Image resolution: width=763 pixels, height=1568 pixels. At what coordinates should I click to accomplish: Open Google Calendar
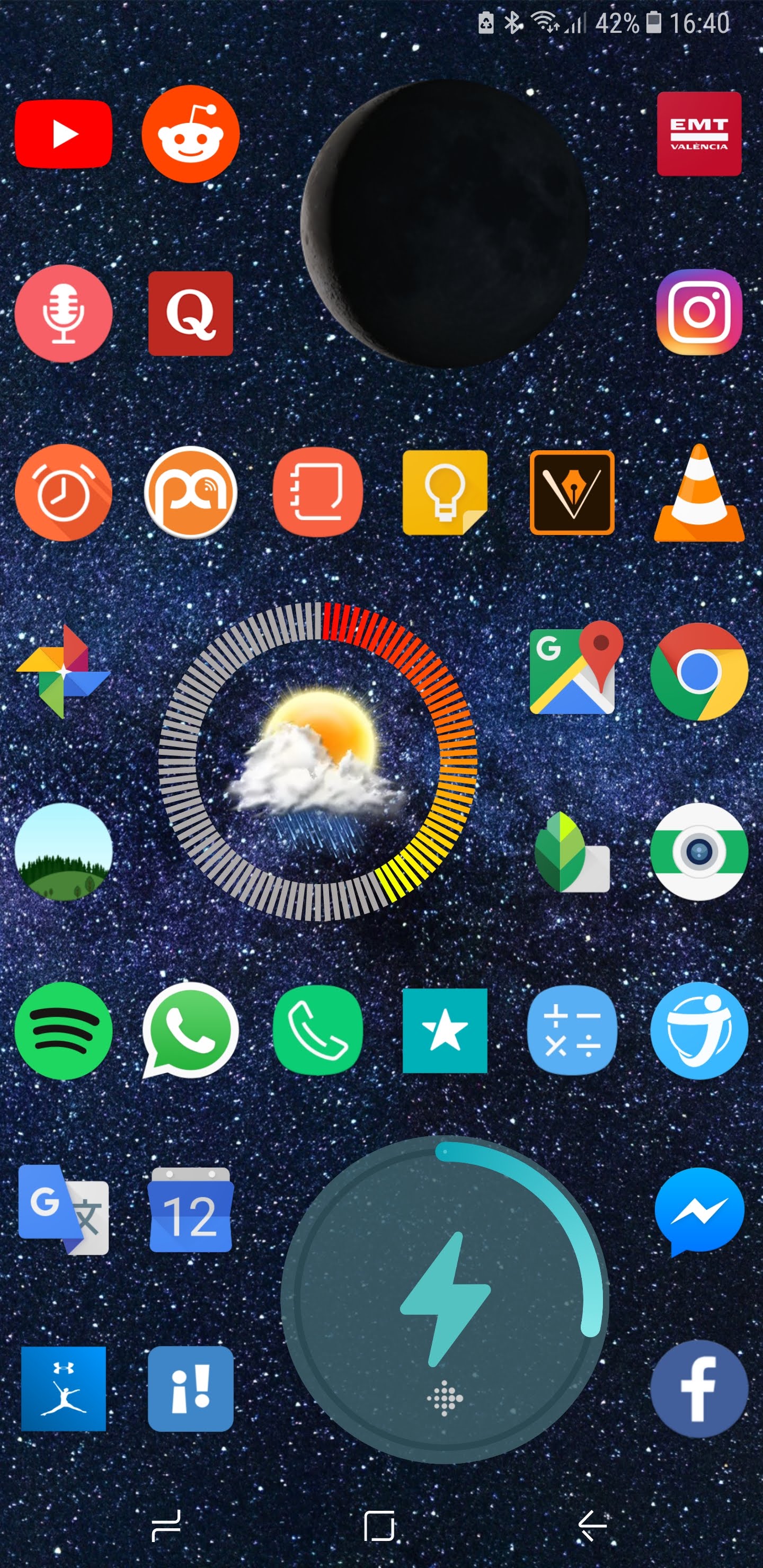point(191,1209)
